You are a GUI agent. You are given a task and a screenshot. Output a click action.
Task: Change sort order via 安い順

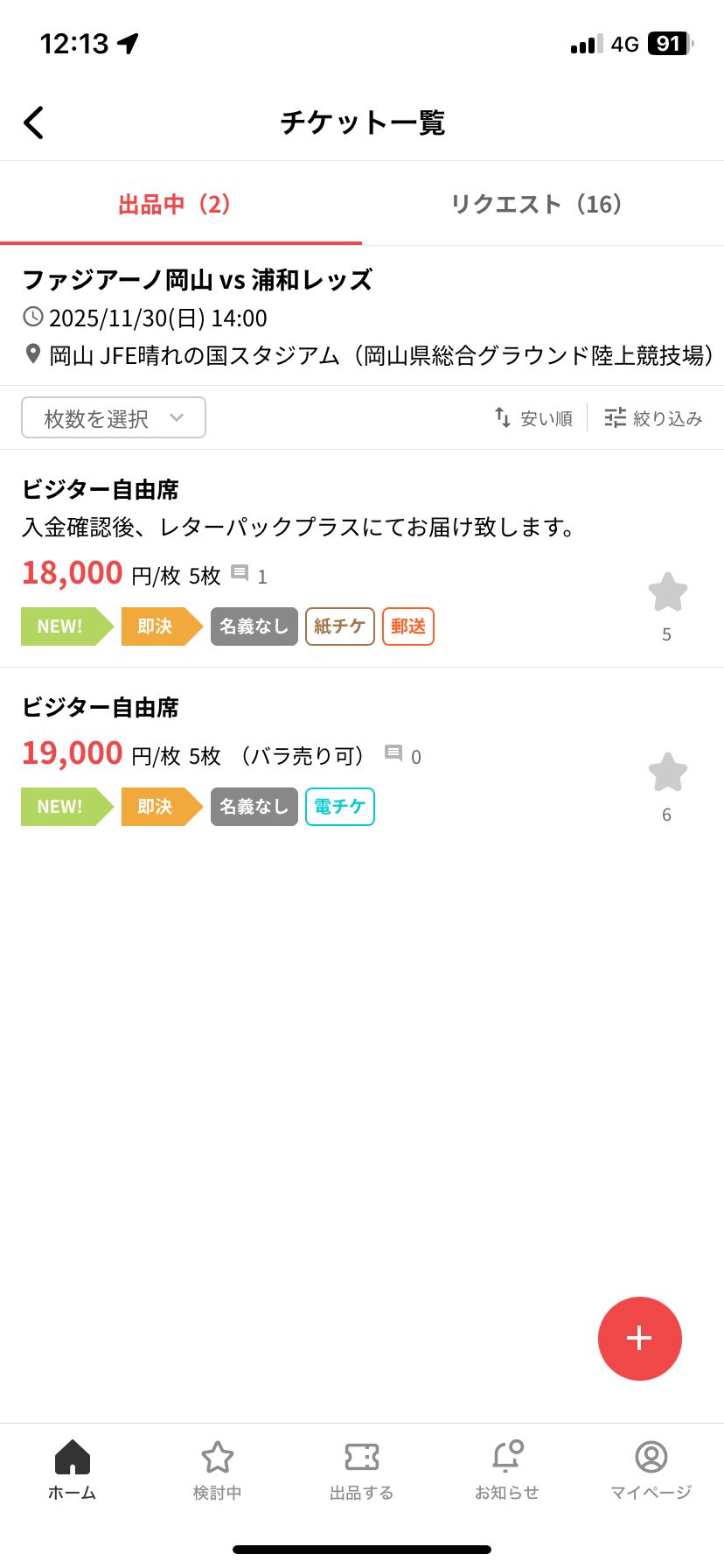tap(533, 418)
